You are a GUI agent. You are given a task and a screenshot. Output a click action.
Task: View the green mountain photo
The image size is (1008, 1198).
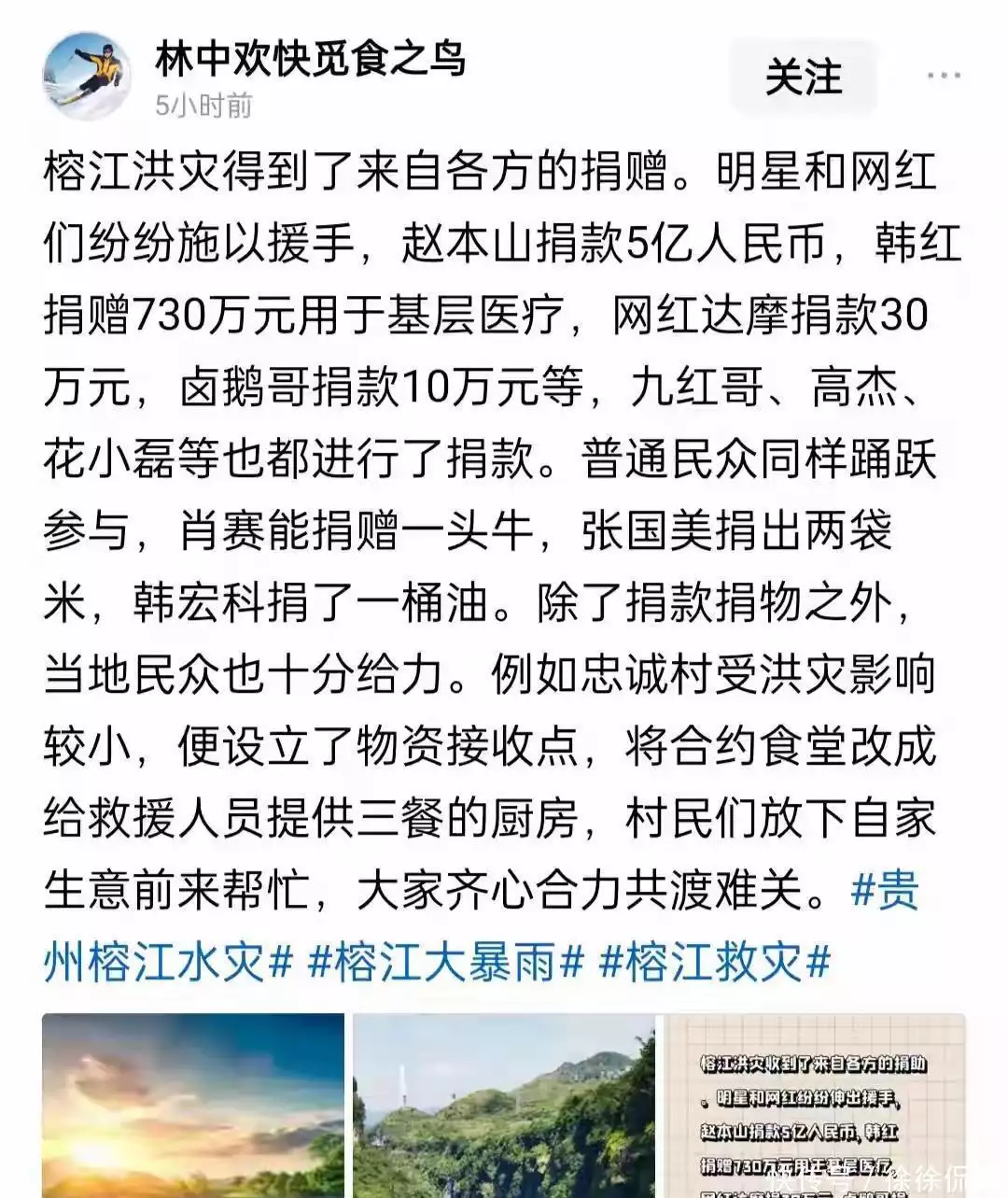click(504, 1105)
